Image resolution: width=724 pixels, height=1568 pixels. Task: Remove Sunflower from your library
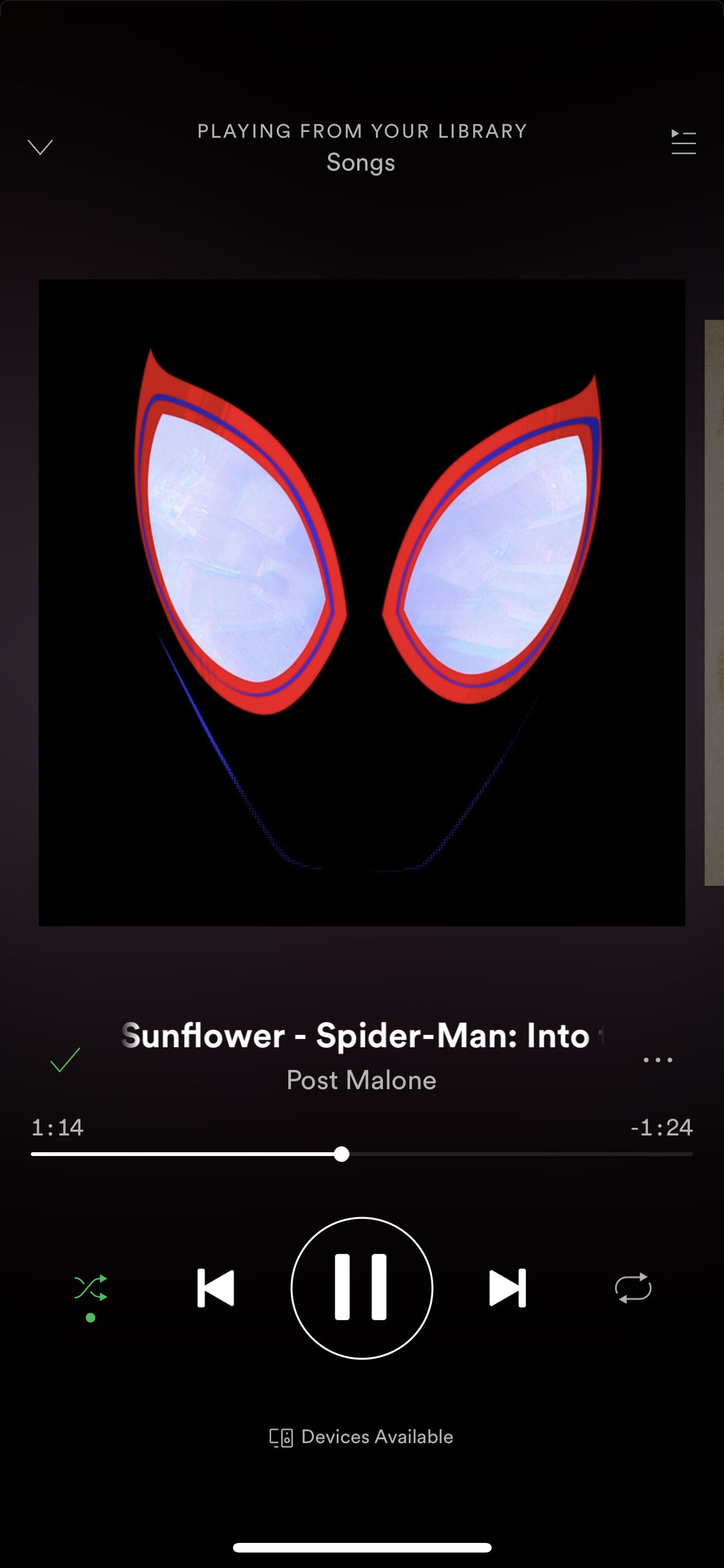(65, 1059)
